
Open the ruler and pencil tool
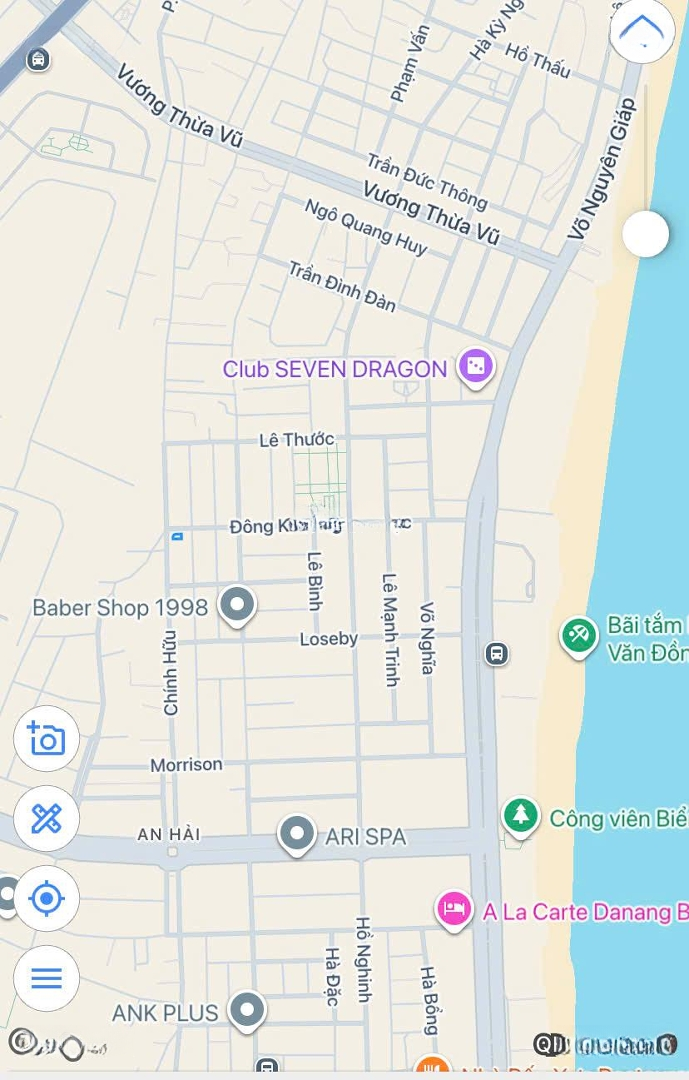tap(46, 819)
